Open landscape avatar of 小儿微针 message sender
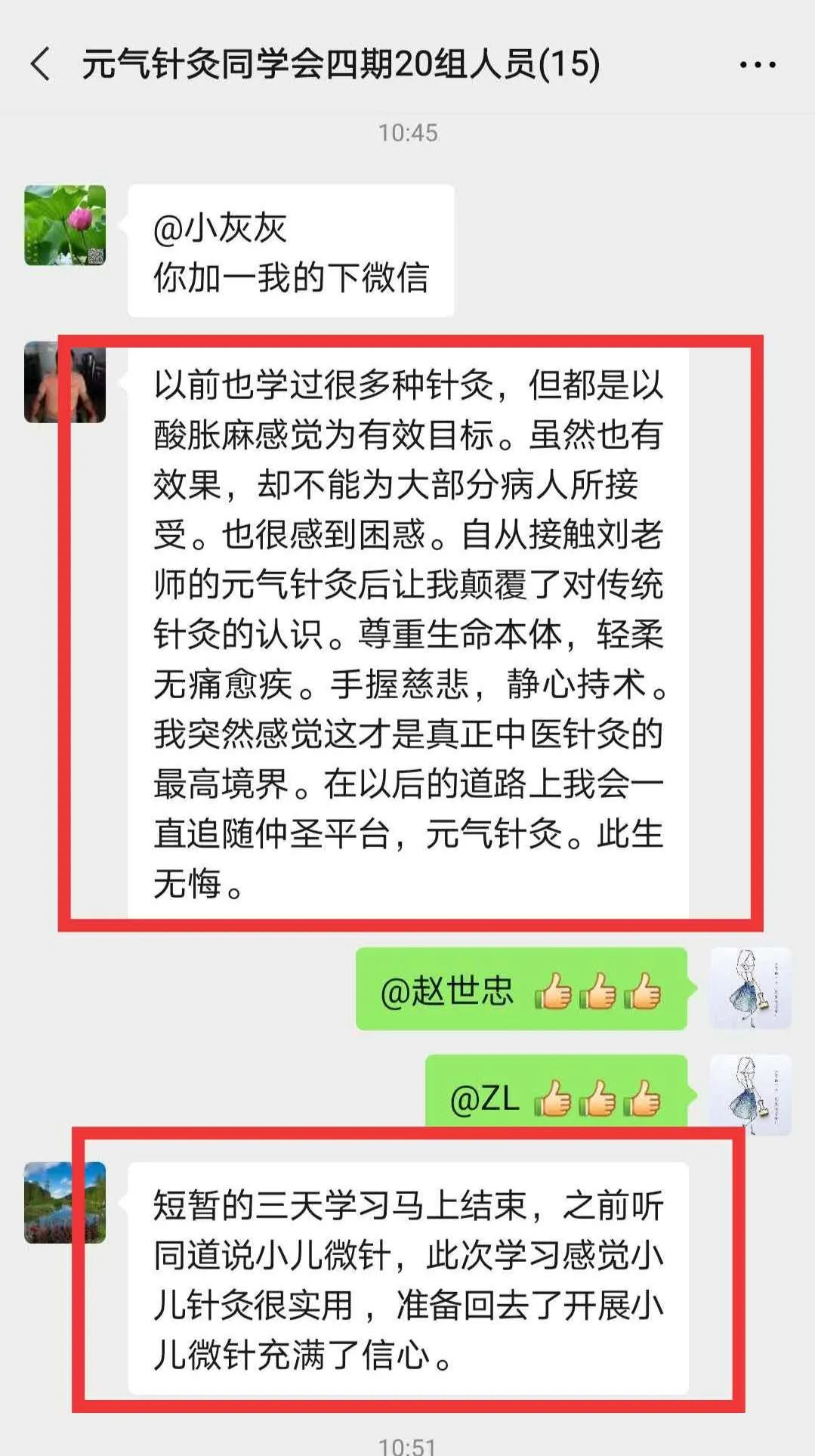The height and width of the screenshot is (1456, 815). [65, 1202]
